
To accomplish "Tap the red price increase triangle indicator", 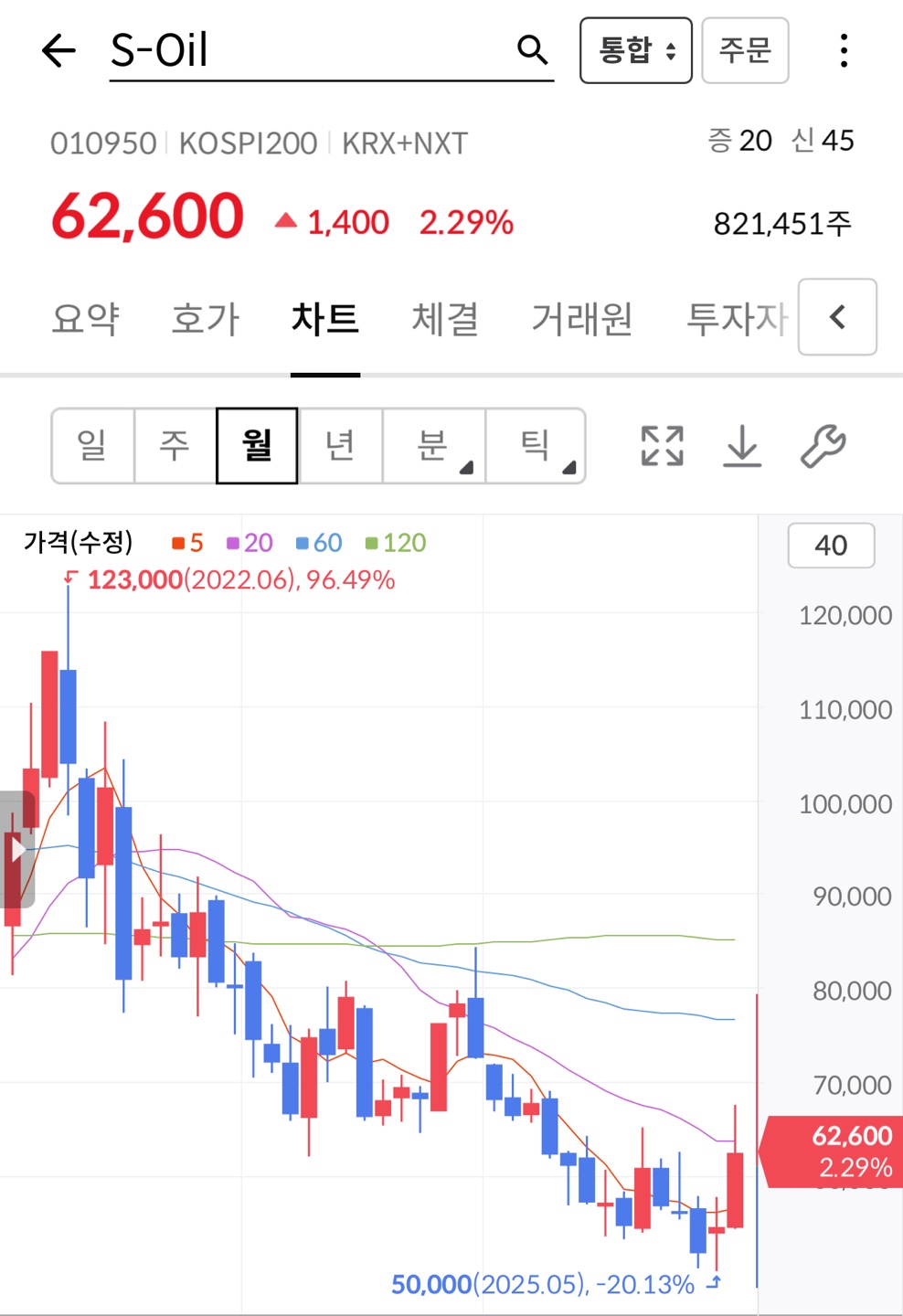I will pyautogui.click(x=284, y=219).
